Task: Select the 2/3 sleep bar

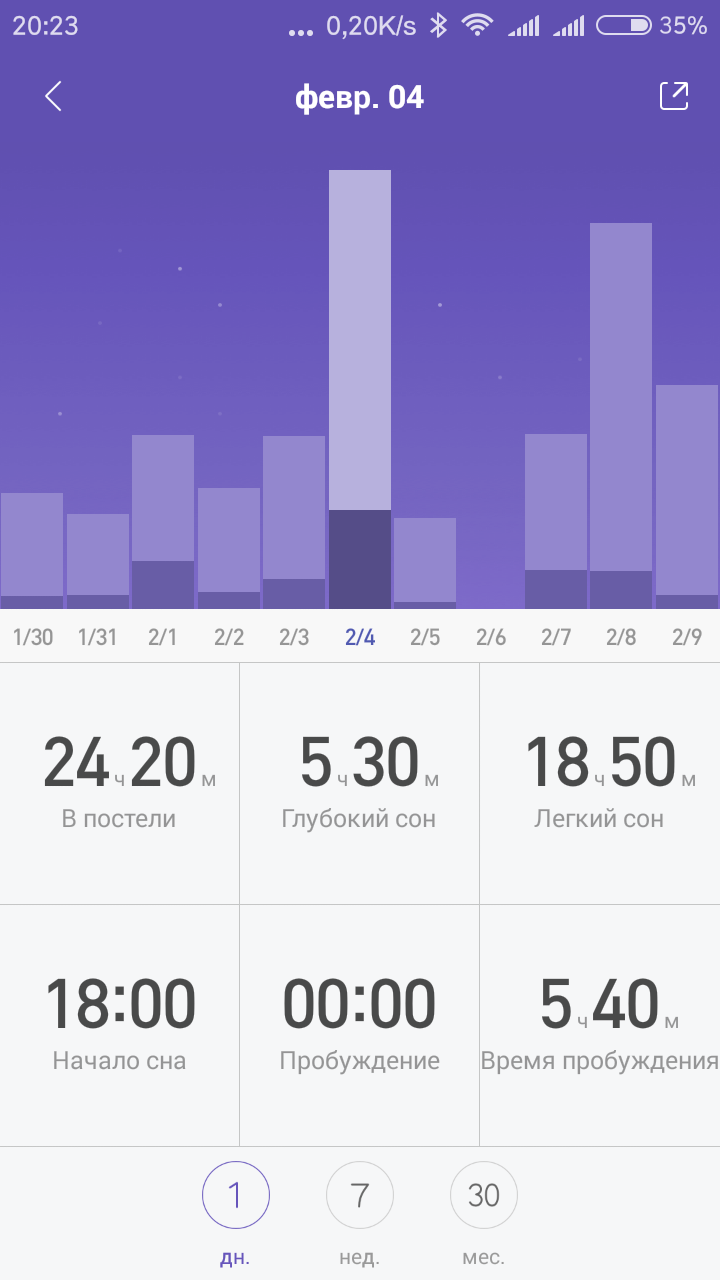Action: (x=294, y=521)
